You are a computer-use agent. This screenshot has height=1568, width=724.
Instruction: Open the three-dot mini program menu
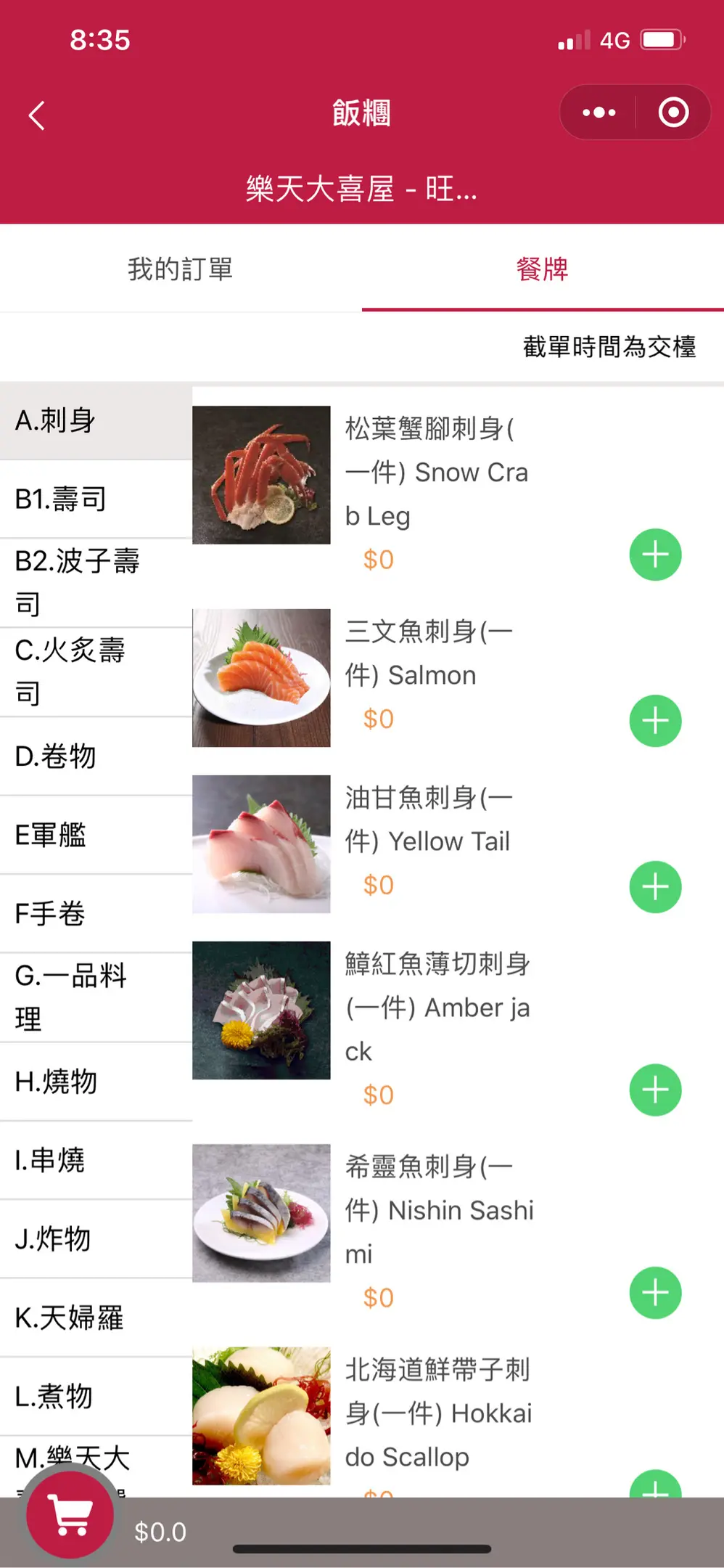pos(598,113)
